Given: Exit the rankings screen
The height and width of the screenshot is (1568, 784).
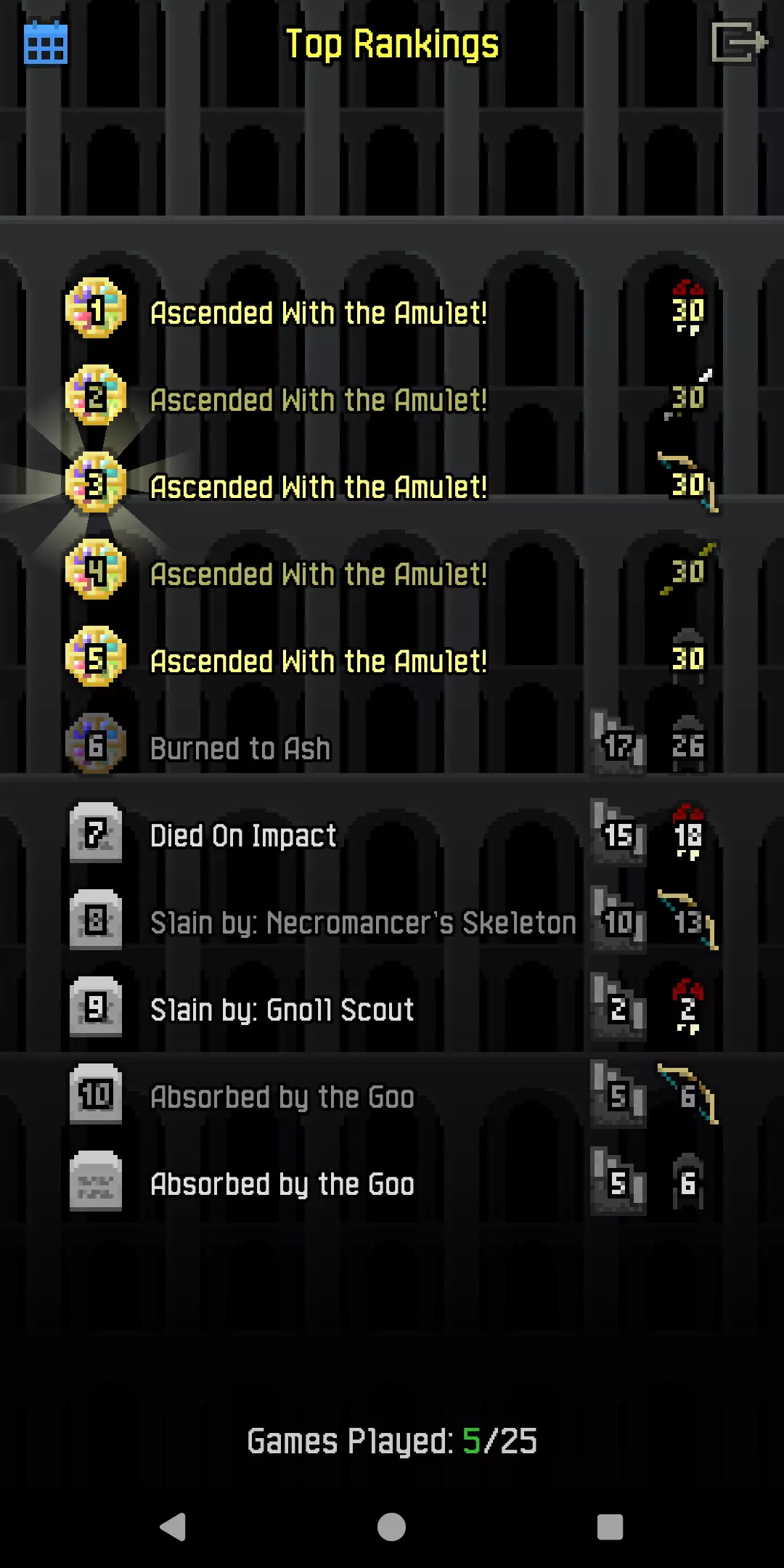Looking at the screenshot, I should coord(738,42).
